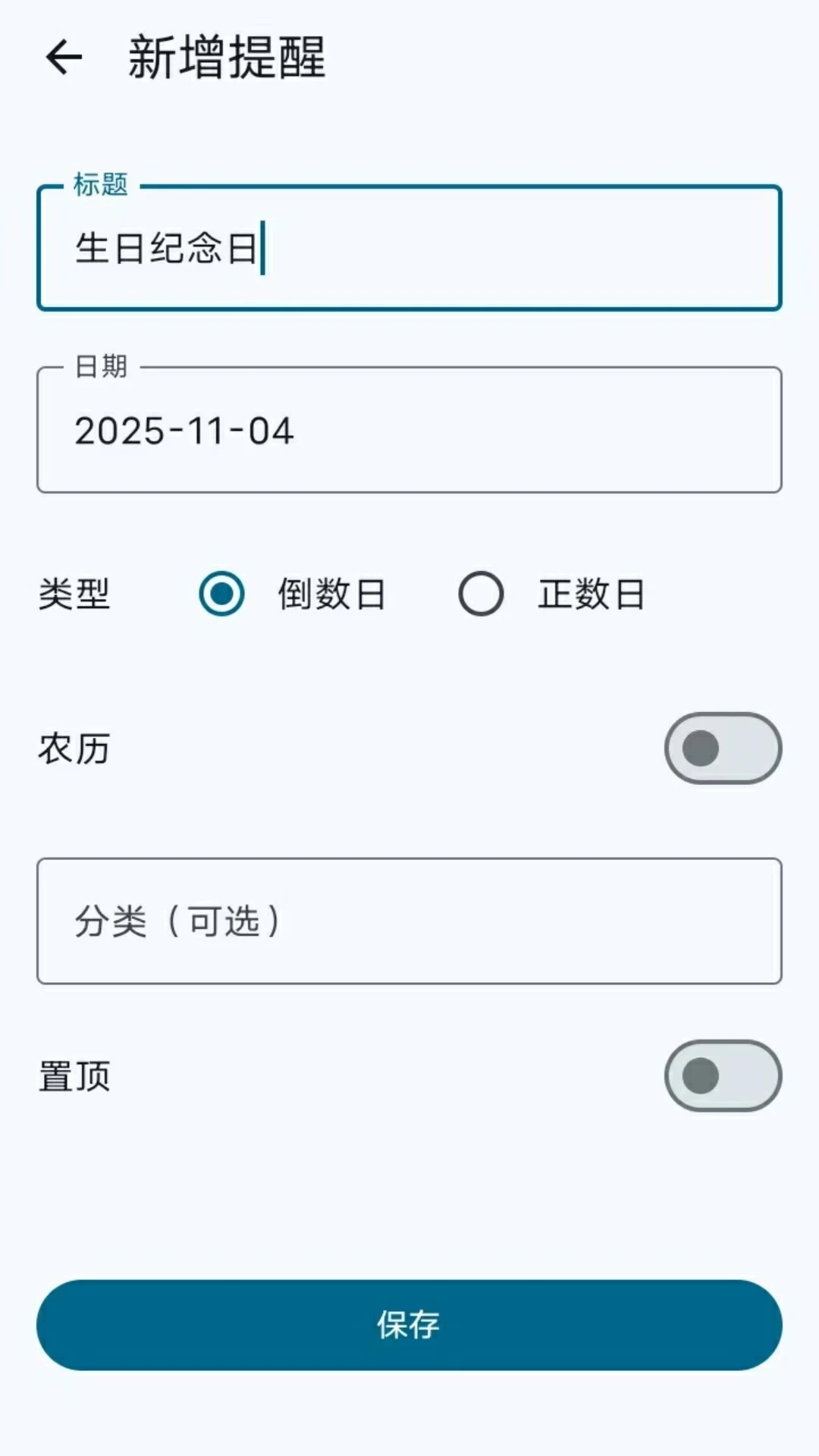The height and width of the screenshot is (1456, 819).
Task: Click the back arrow to exit 新增提醒
Action: point(63,55)
